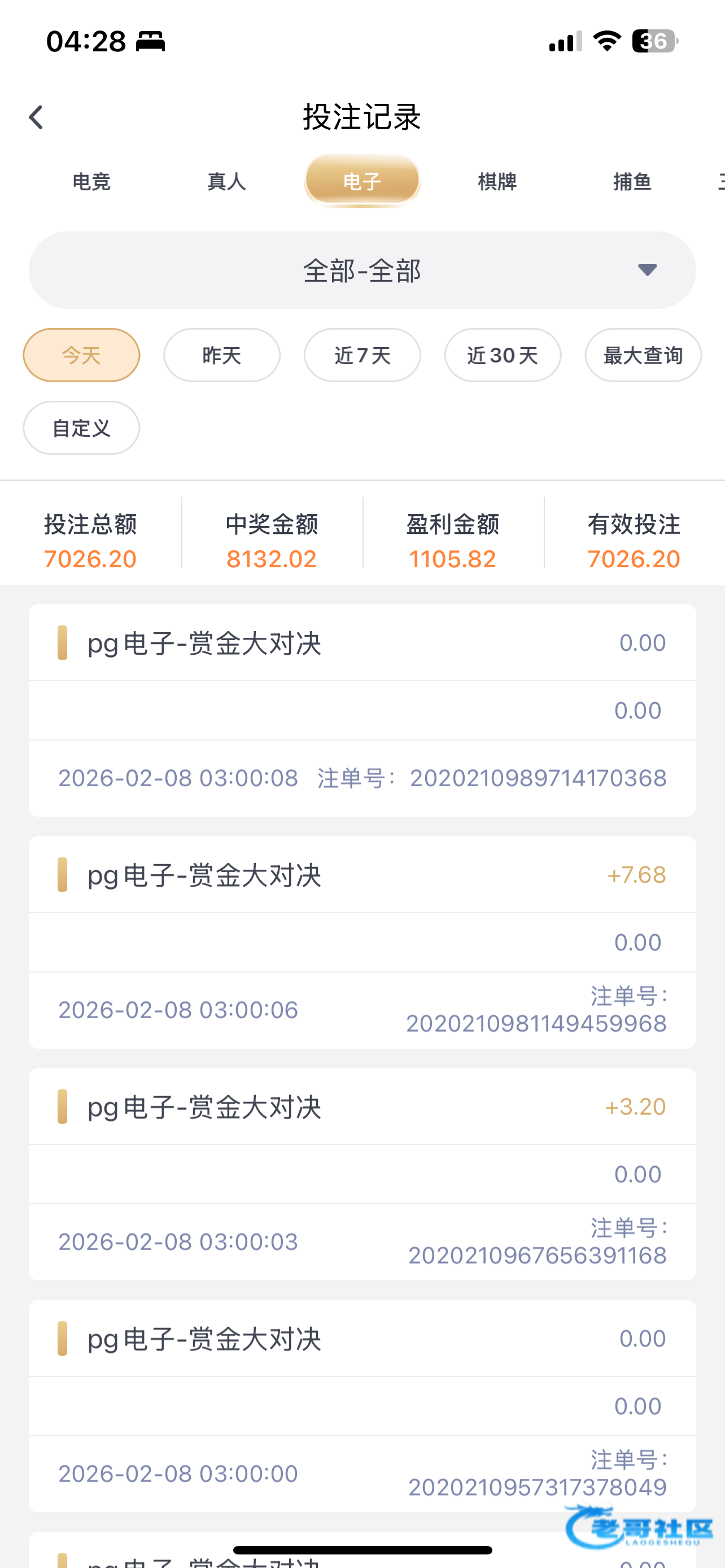725x1568 pixels.
Task: Open bet record from 03:00:08
Action: point(362,709)
